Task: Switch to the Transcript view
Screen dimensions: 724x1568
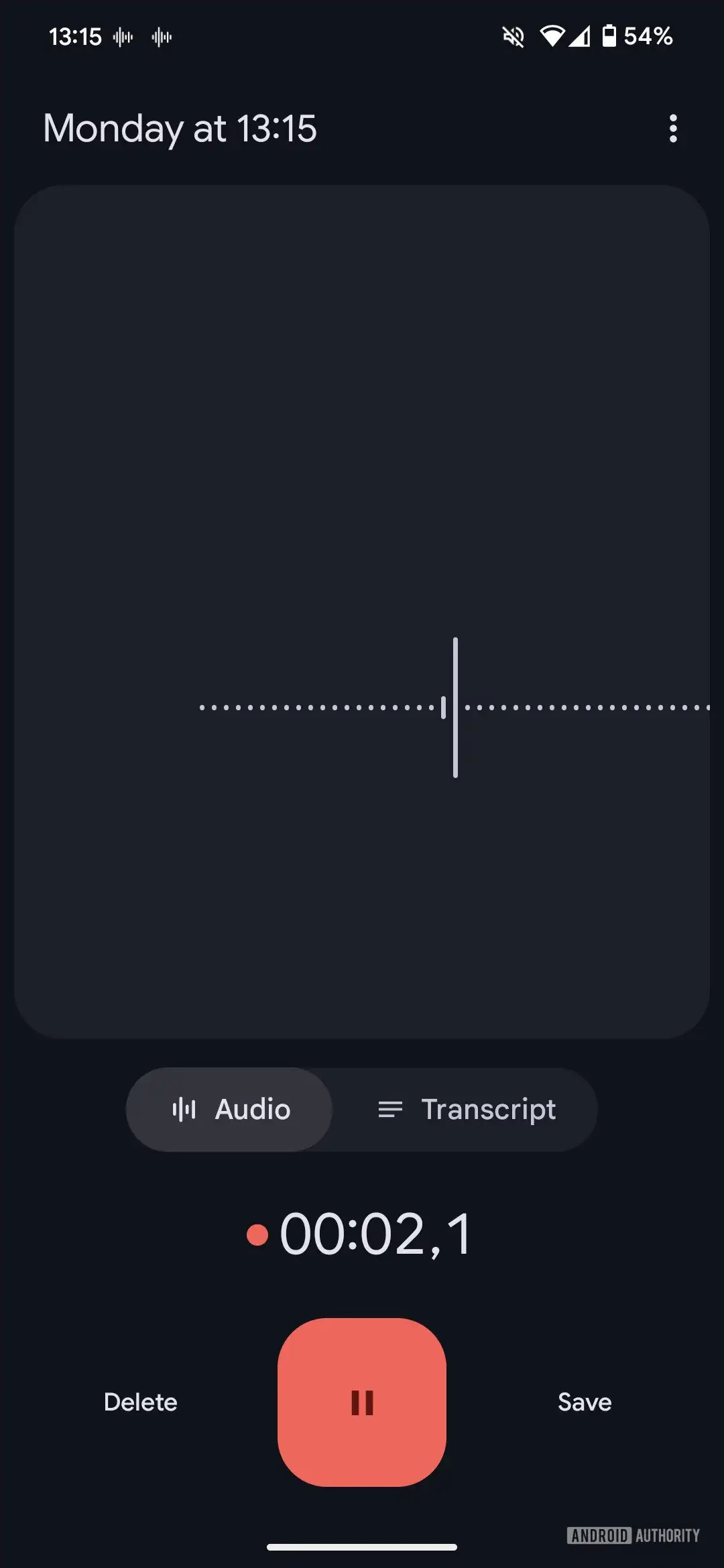Action: [466, 1110]
